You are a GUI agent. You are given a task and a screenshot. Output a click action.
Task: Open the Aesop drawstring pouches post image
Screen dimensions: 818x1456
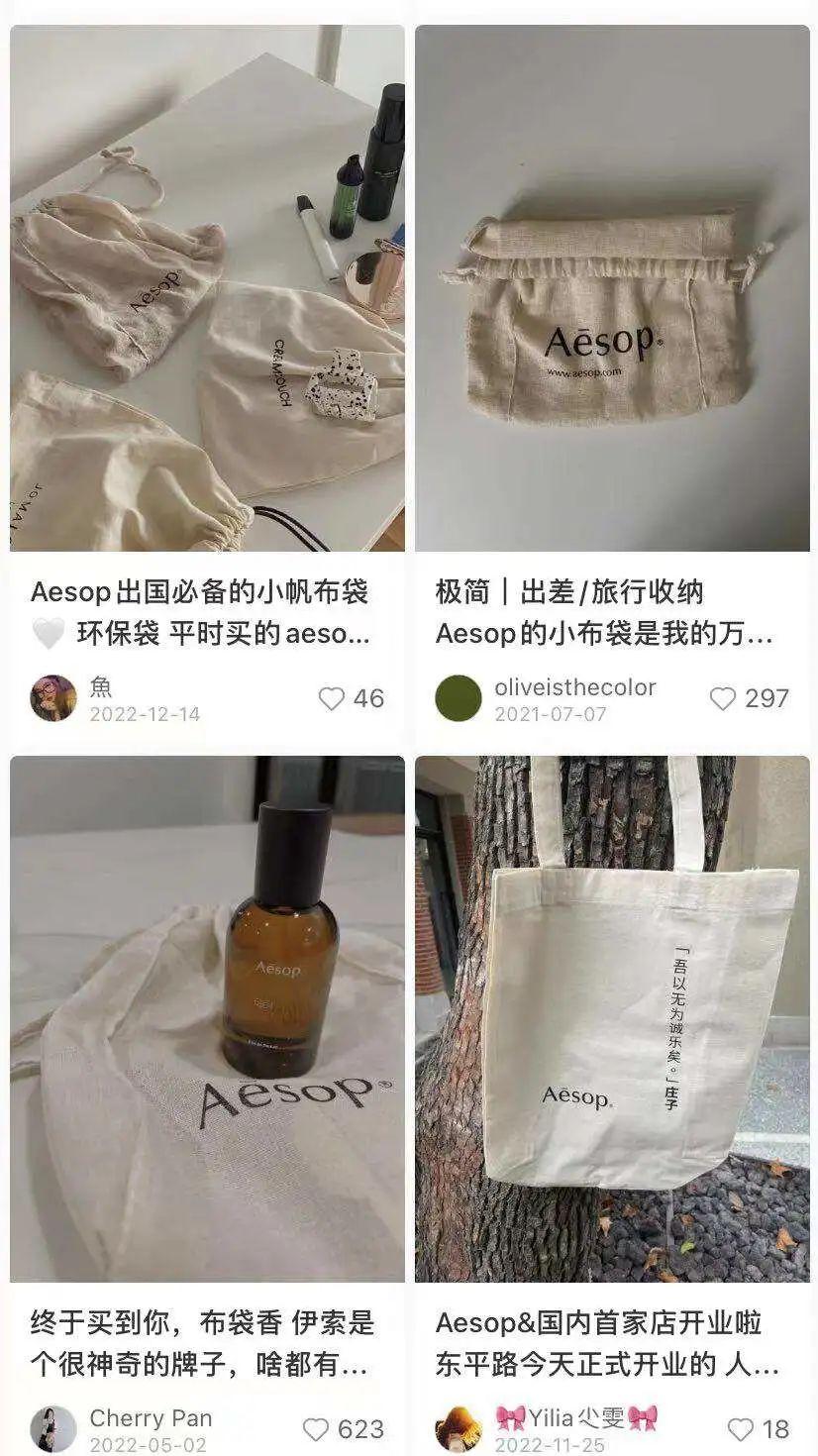click(x=207, y=287)
